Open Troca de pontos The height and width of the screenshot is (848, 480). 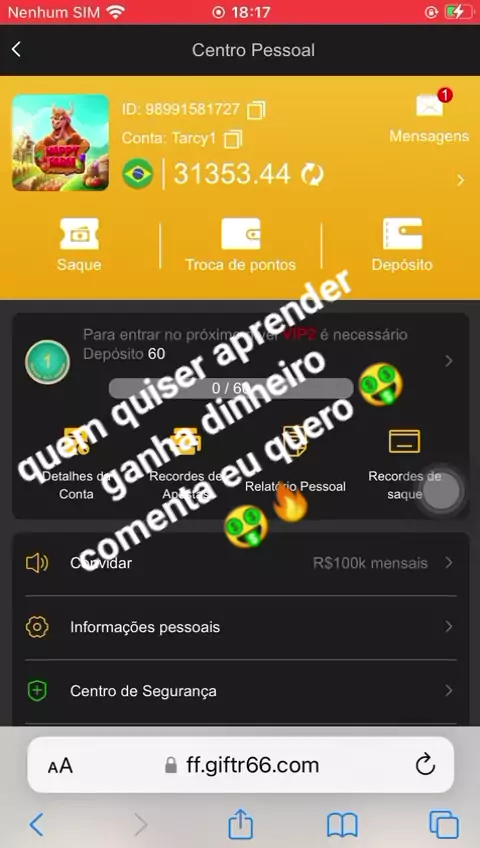click(x=241, y=245)
